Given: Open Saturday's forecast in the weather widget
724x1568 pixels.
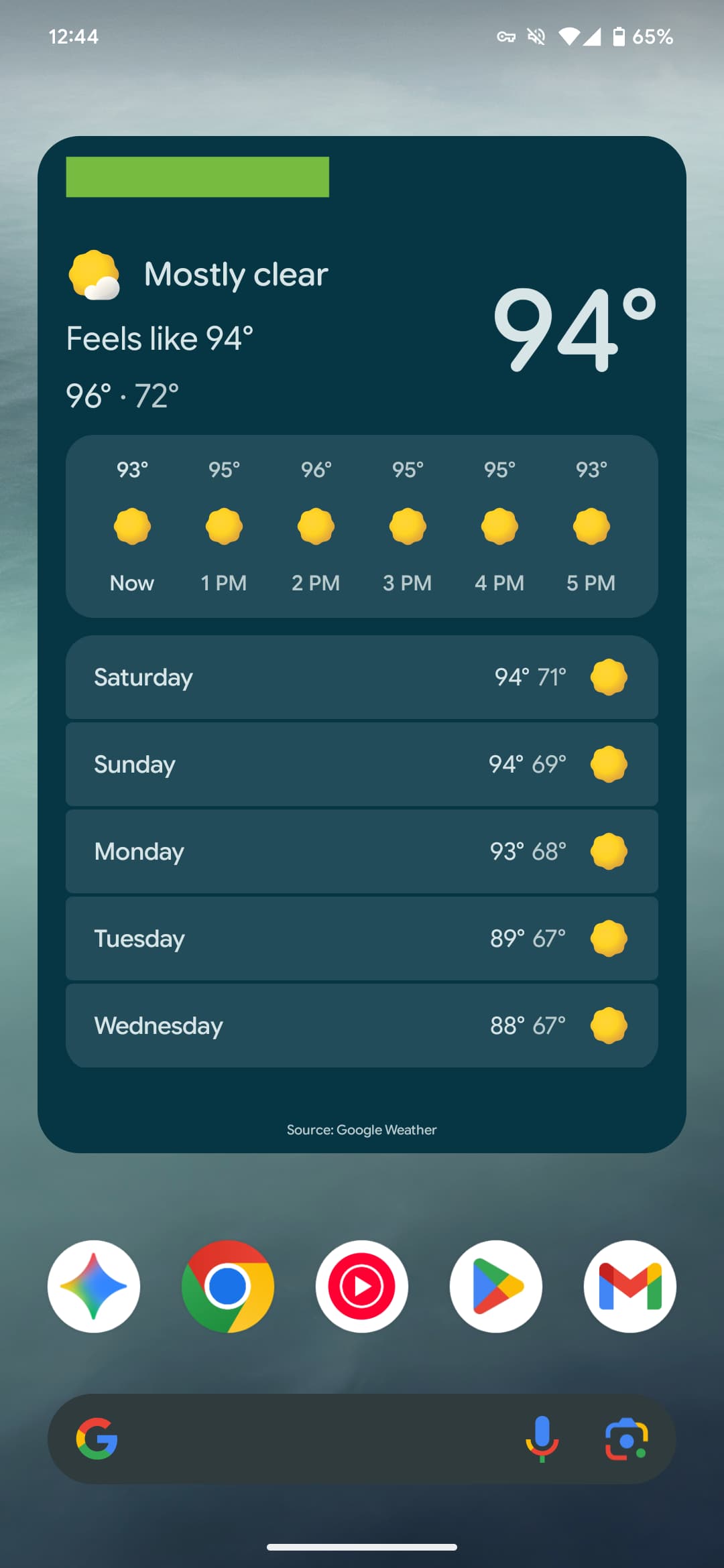Looking at the screenshot, I should (362, 677).
